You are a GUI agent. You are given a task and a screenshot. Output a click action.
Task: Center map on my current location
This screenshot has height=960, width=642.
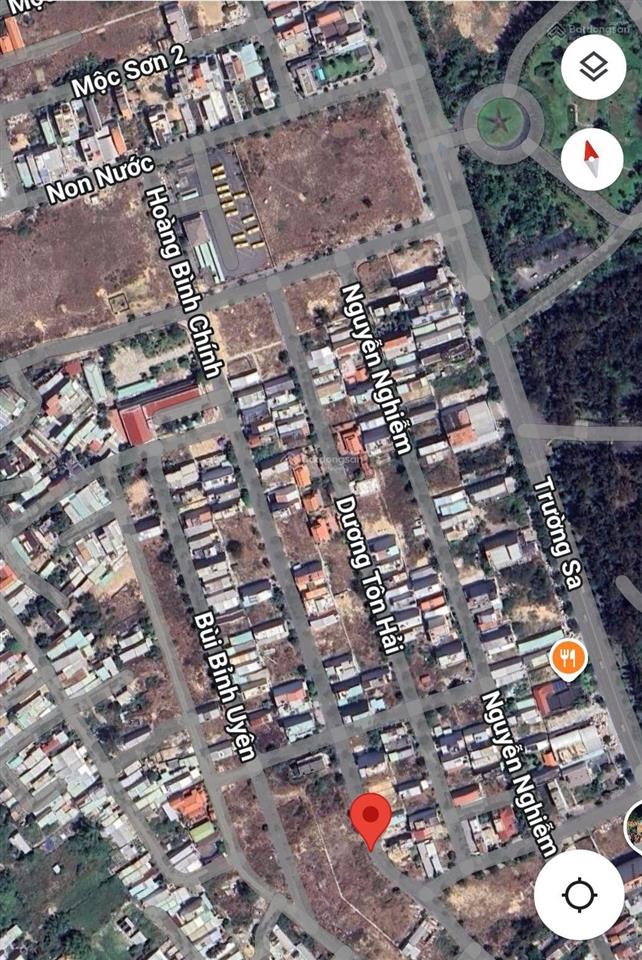click(x=580, y=894)
